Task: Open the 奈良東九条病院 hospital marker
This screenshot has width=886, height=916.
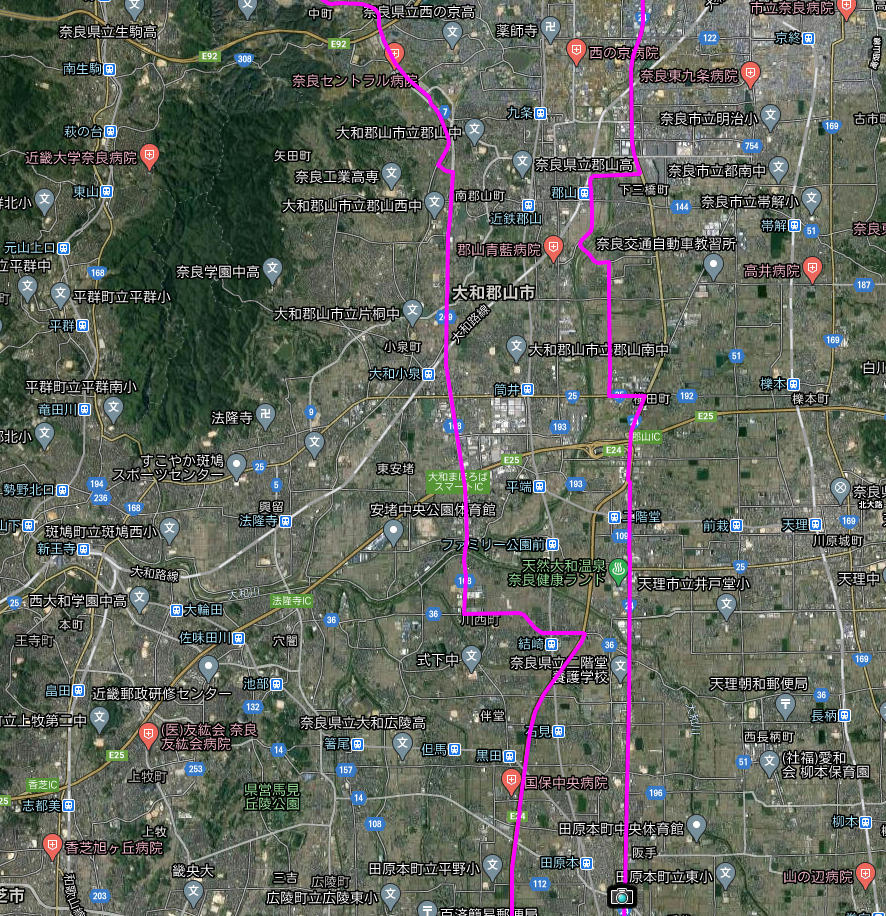Action: coord(751,72)
